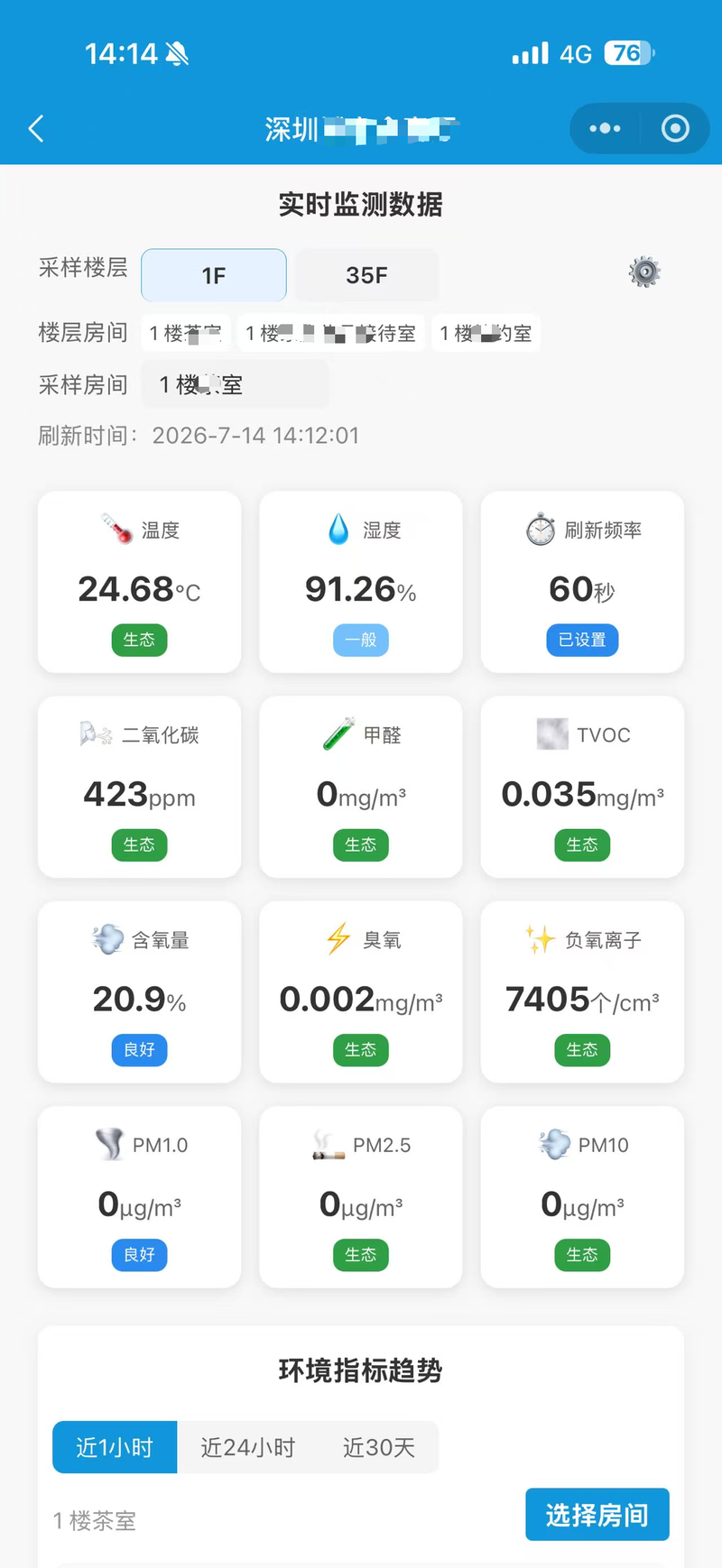The width and height of the screenshot is (722, 1568).
Task: Switch trend to 近30天
Action: coord(379,1447)
